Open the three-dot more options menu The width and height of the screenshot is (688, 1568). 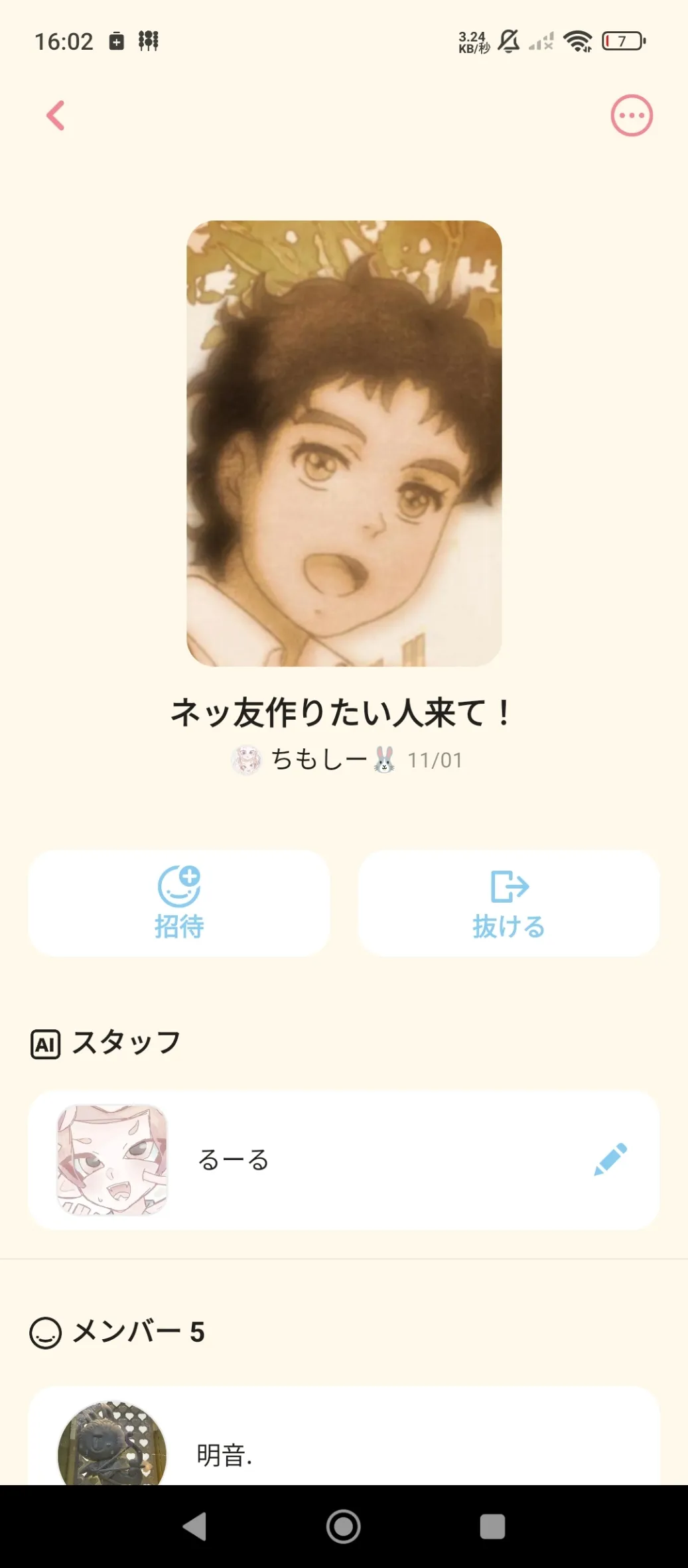tap(631, 115)
